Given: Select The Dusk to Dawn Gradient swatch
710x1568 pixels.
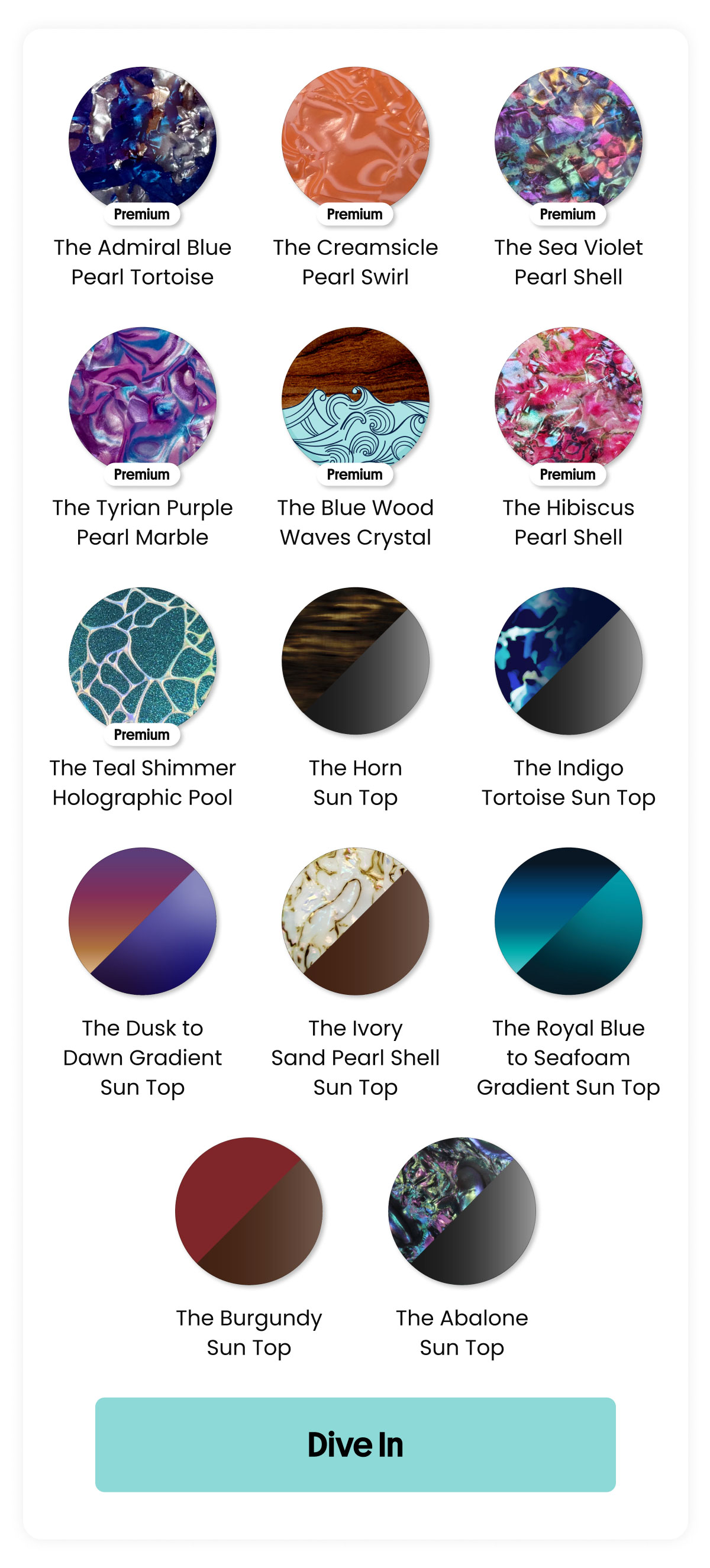Looking at the screenshot, I should (143, 920).
